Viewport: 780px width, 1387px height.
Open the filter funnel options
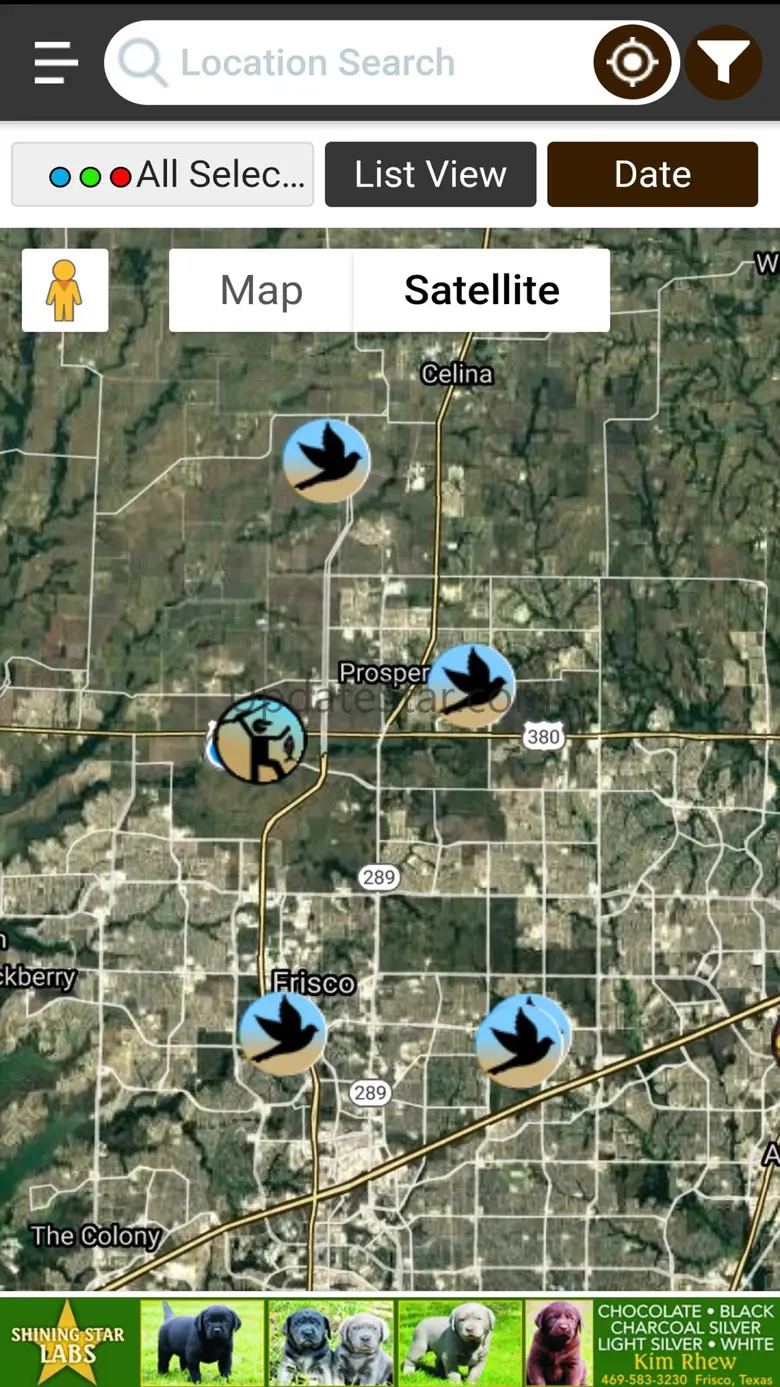723,63
